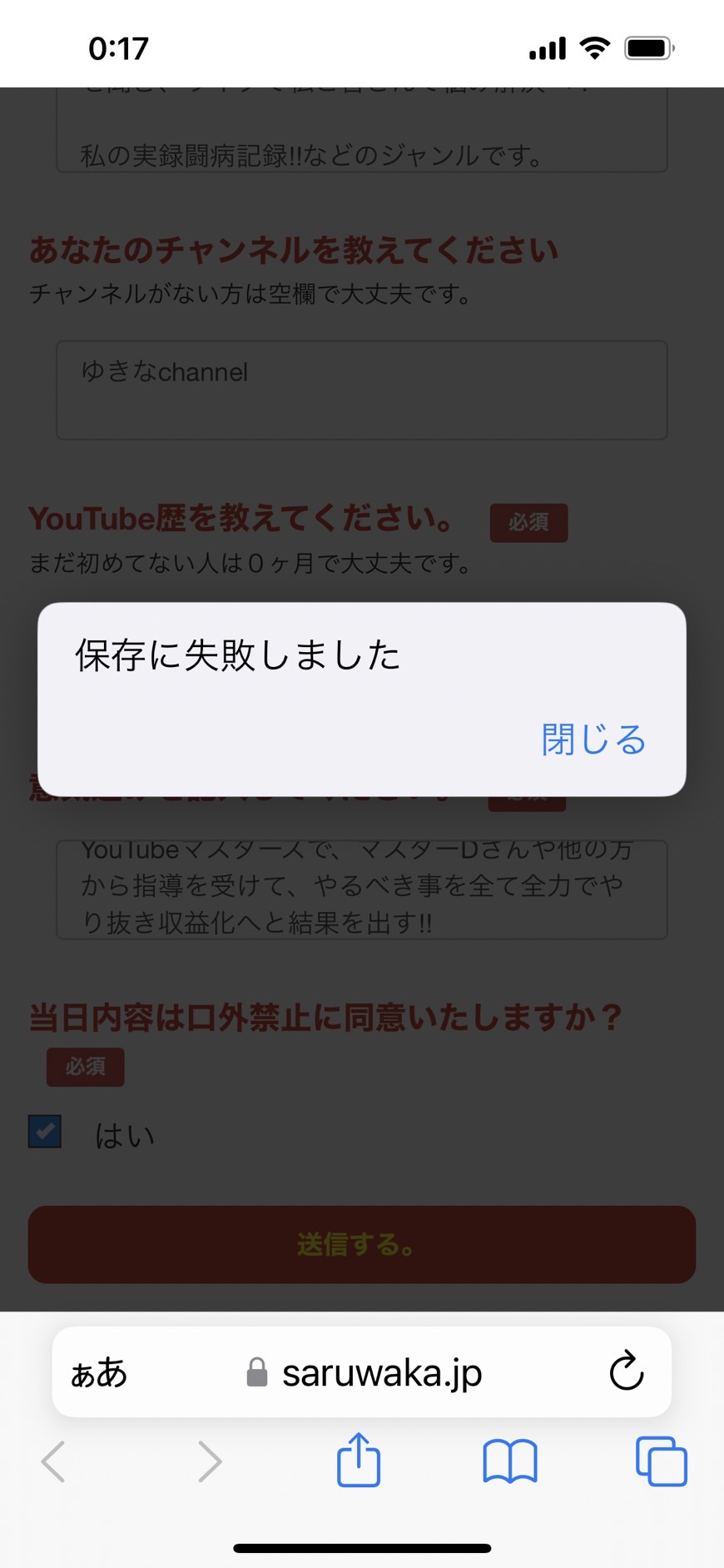Open the Safari share sheet
Image resolution: width=724 pixels, height=1568 pixels.
(359, 1459)
